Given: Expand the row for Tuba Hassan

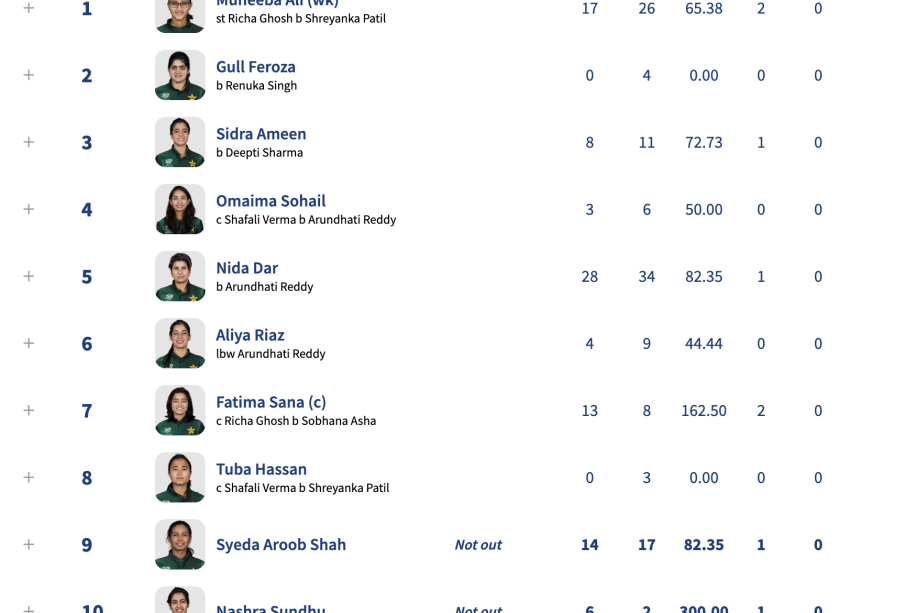Looking at the screenshot, I should [29, 477].
